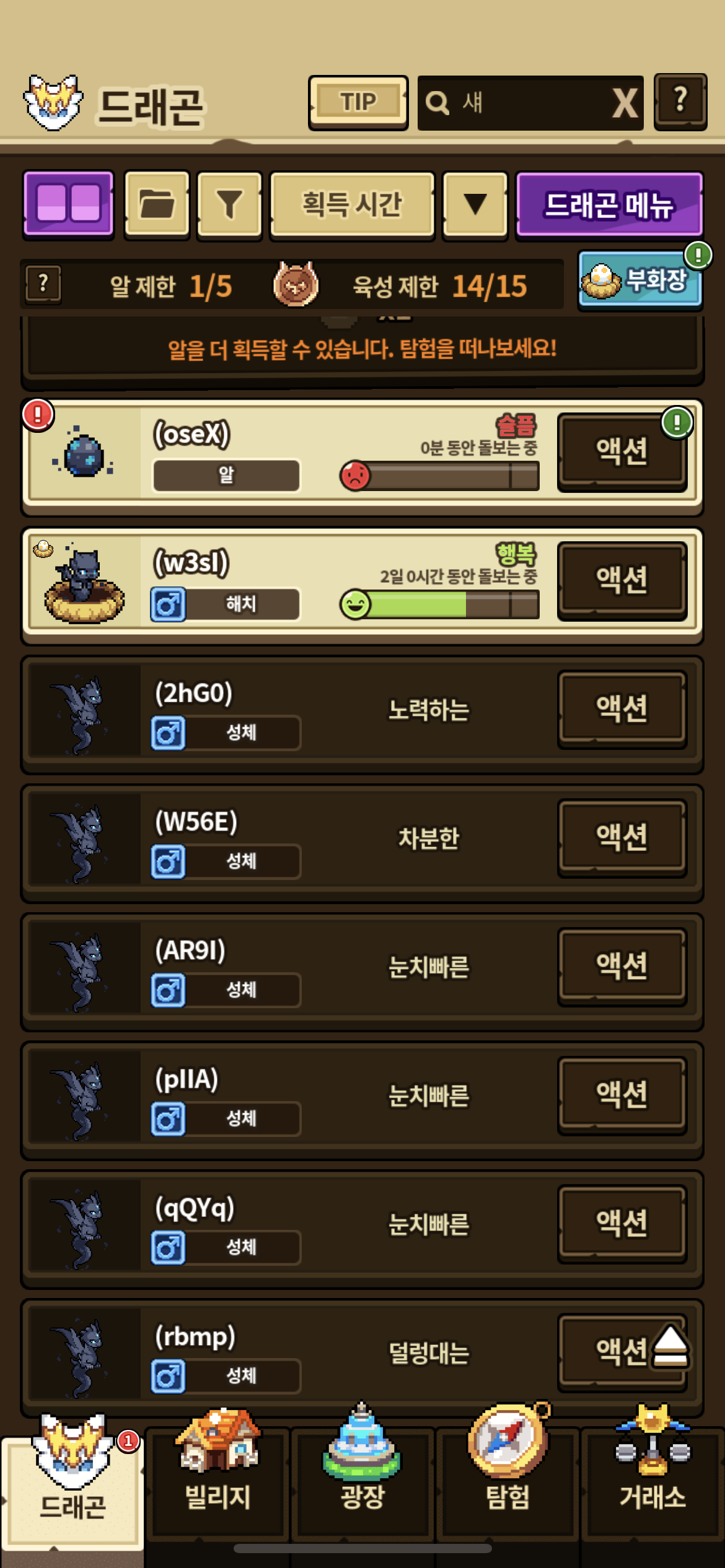
Task: Switch to the 빌리지 tab
Action: point(218,1480)
